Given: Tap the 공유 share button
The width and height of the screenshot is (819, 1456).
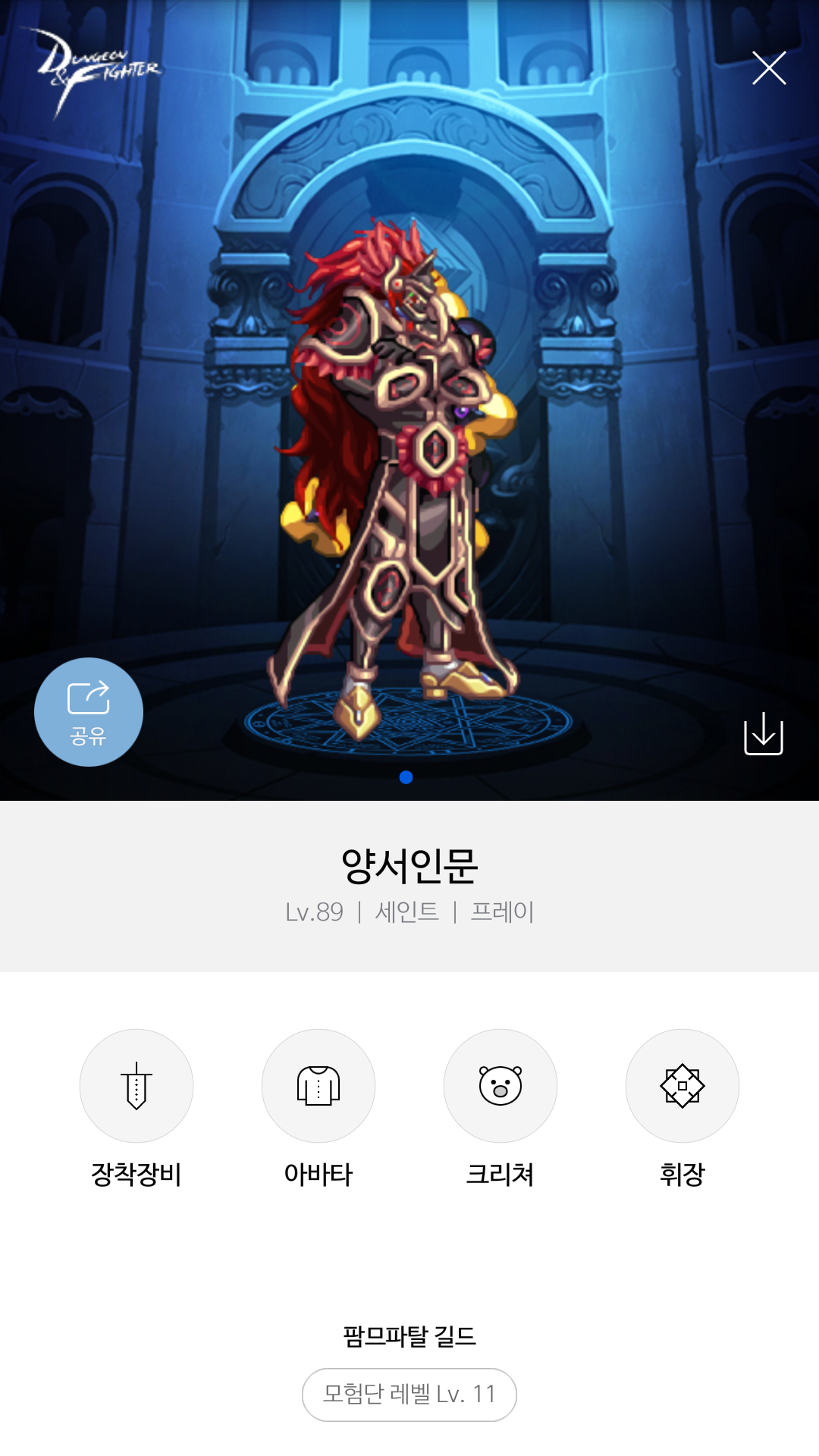Looking at the screenshot, I should (89, 712).
